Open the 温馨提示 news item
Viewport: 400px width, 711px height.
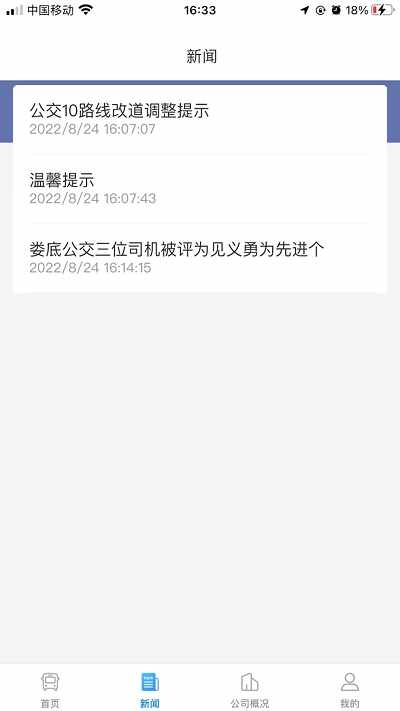click(200, 189)
